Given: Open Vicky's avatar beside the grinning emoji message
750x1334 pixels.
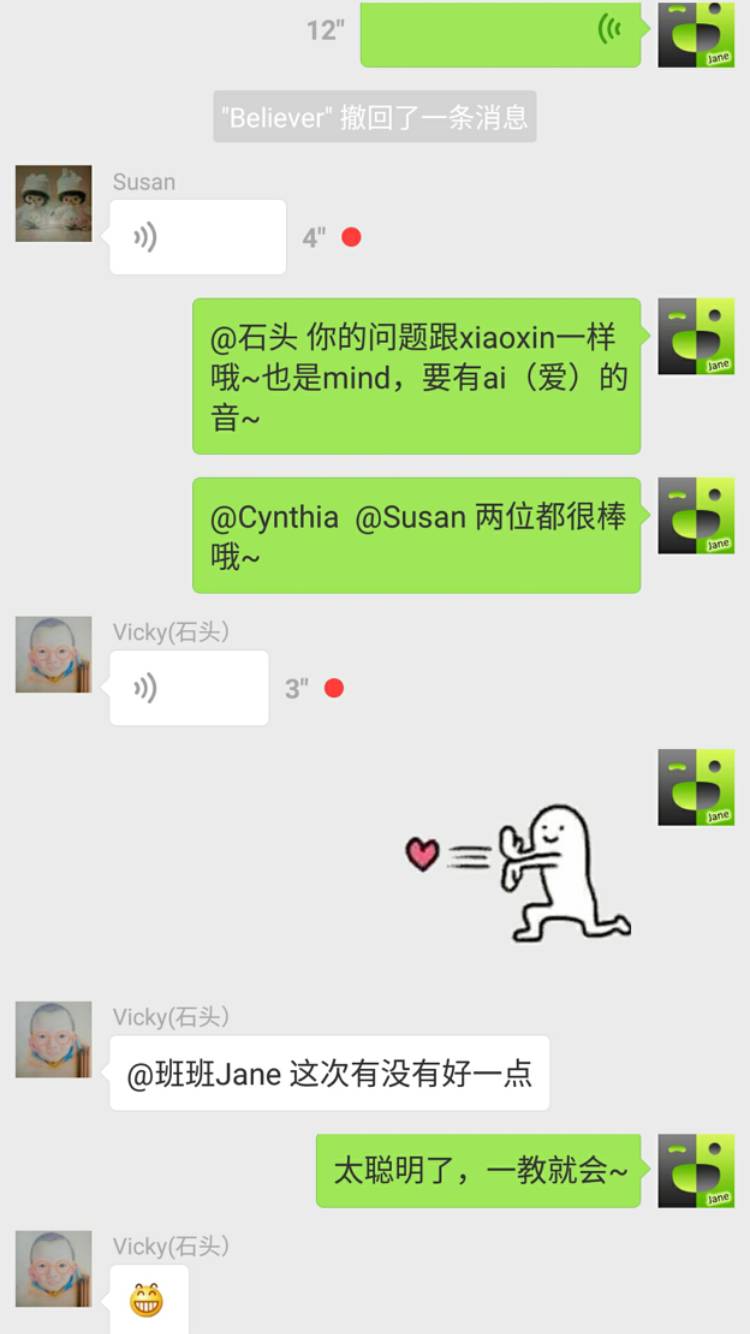Looking at the screenshot, I should tap(54, 1269).
